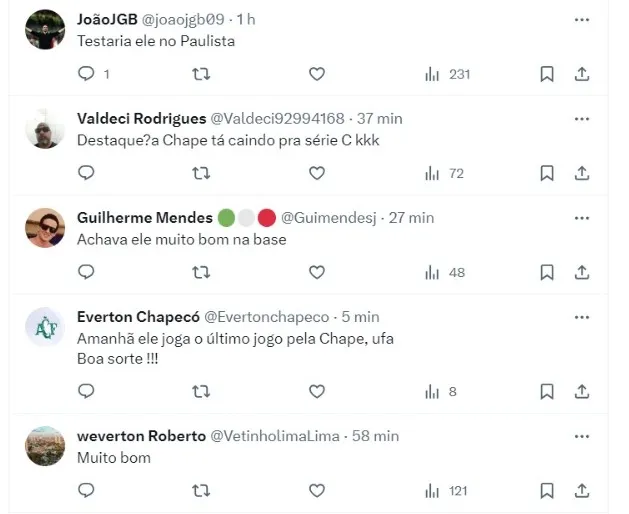Like Everton Chapecó's tweet
629x514 pixels.
pos(317,391)
